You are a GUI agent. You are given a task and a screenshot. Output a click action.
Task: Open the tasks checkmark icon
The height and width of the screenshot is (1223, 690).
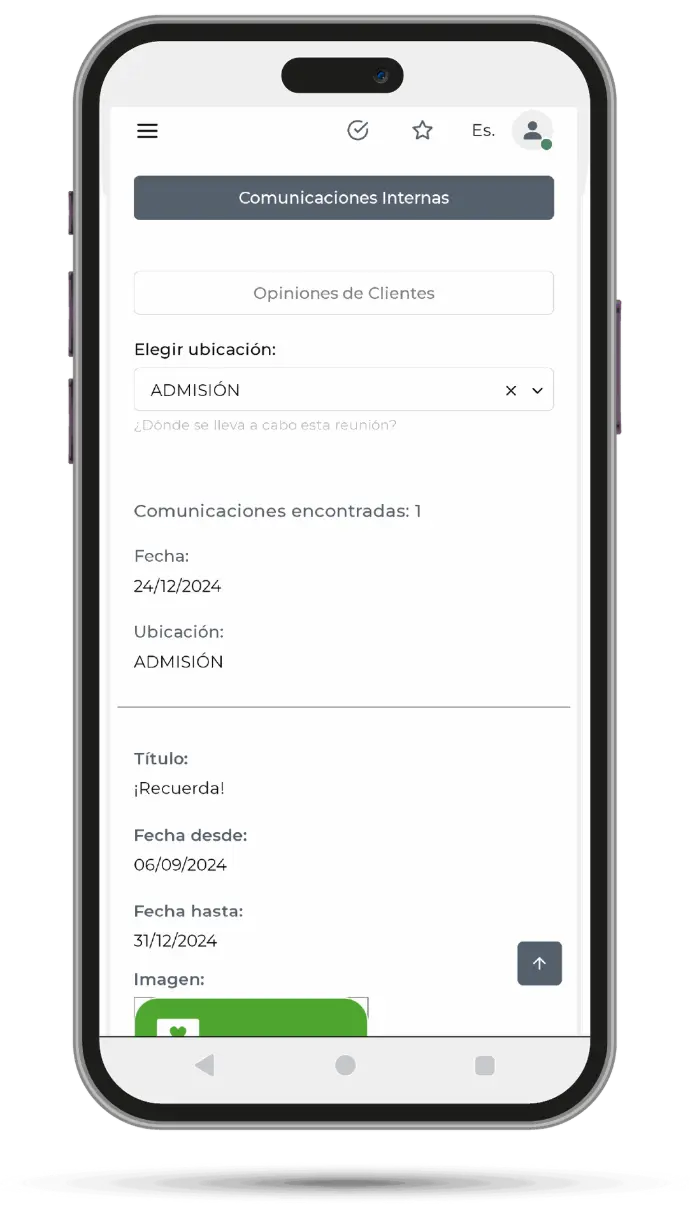click(357, 130)
